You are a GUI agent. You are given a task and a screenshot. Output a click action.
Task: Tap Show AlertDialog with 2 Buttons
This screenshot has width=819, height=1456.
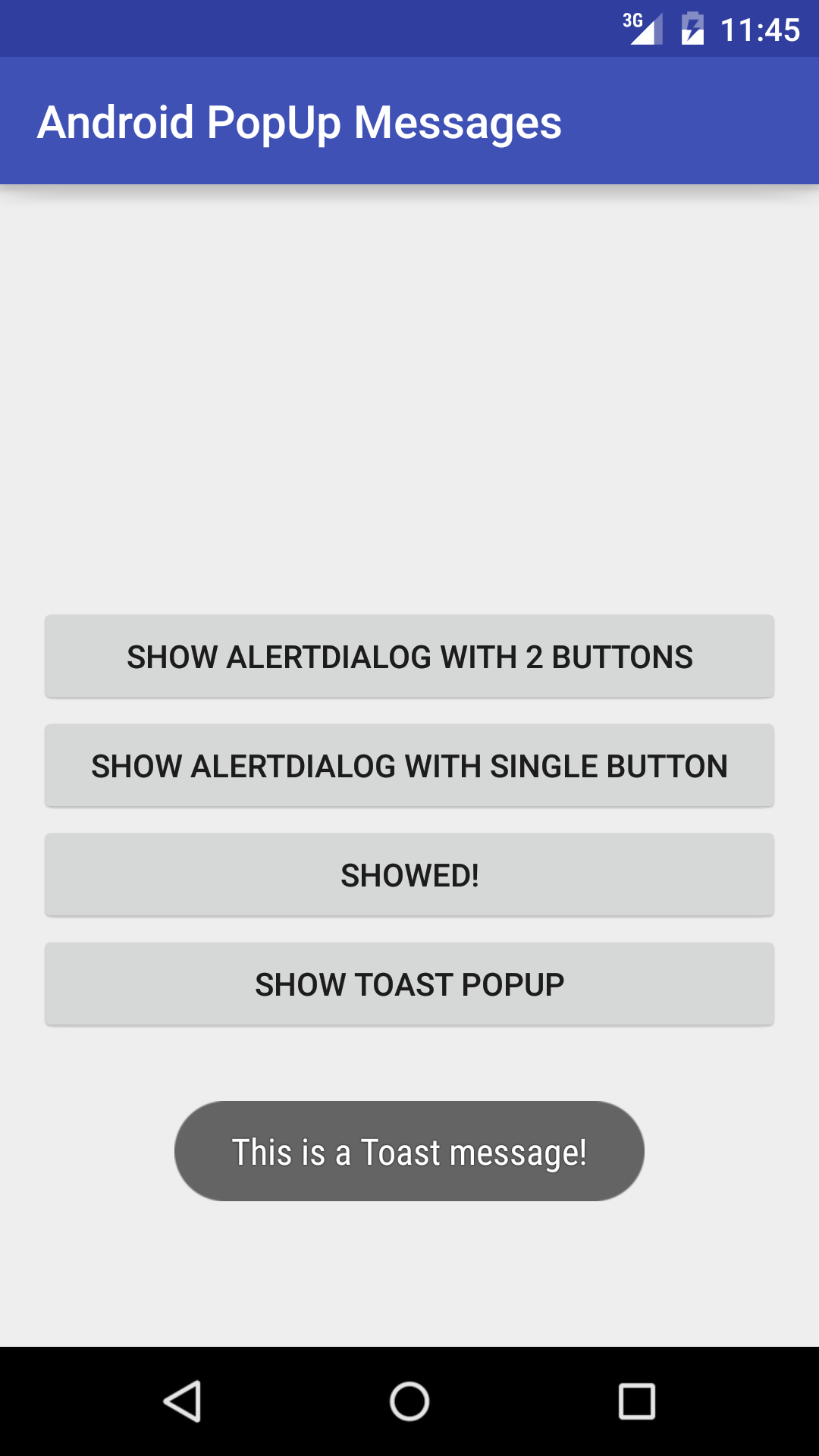409,657
